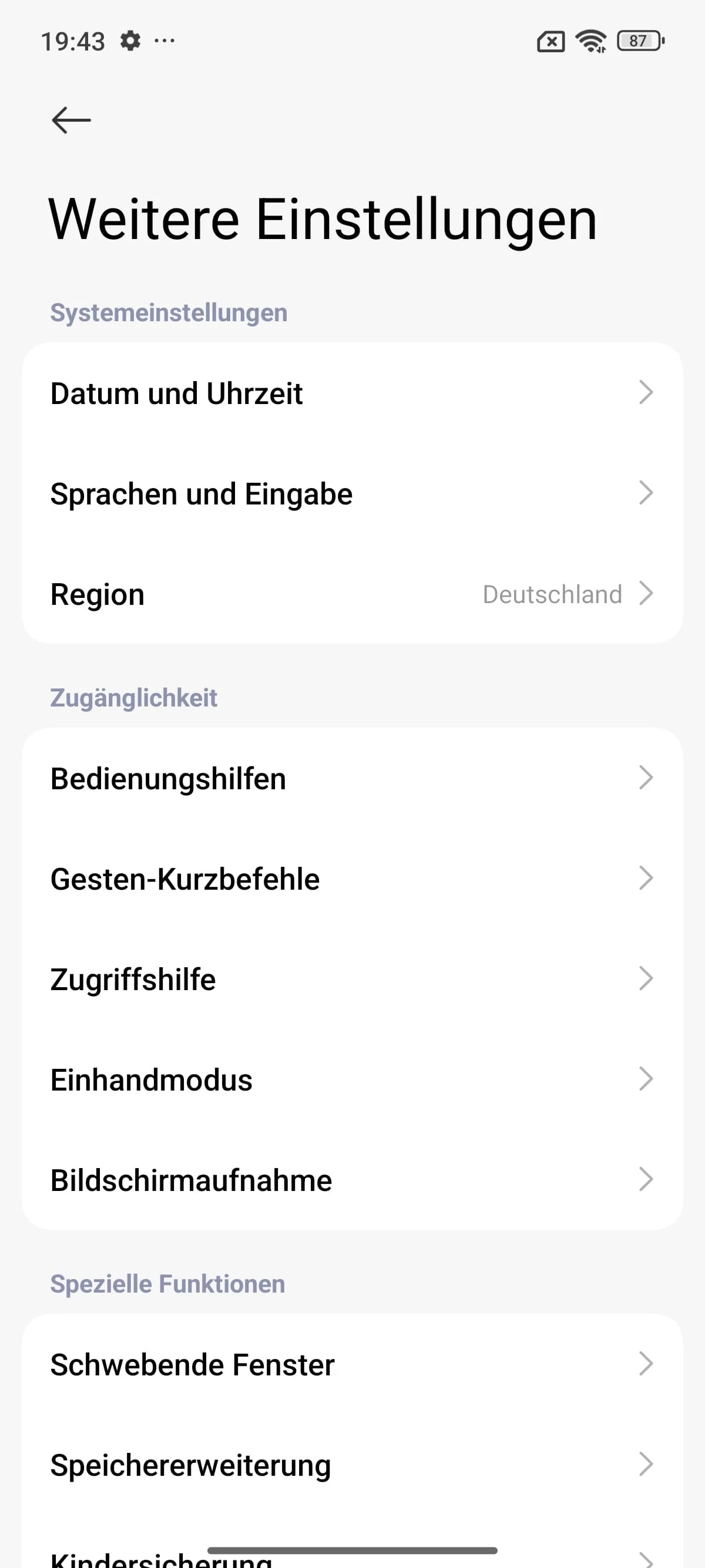Image resolution: width=705 pixels, height=1568 pixels.
Task: Go back using the top arrow
Action: (x=70, y=120)
